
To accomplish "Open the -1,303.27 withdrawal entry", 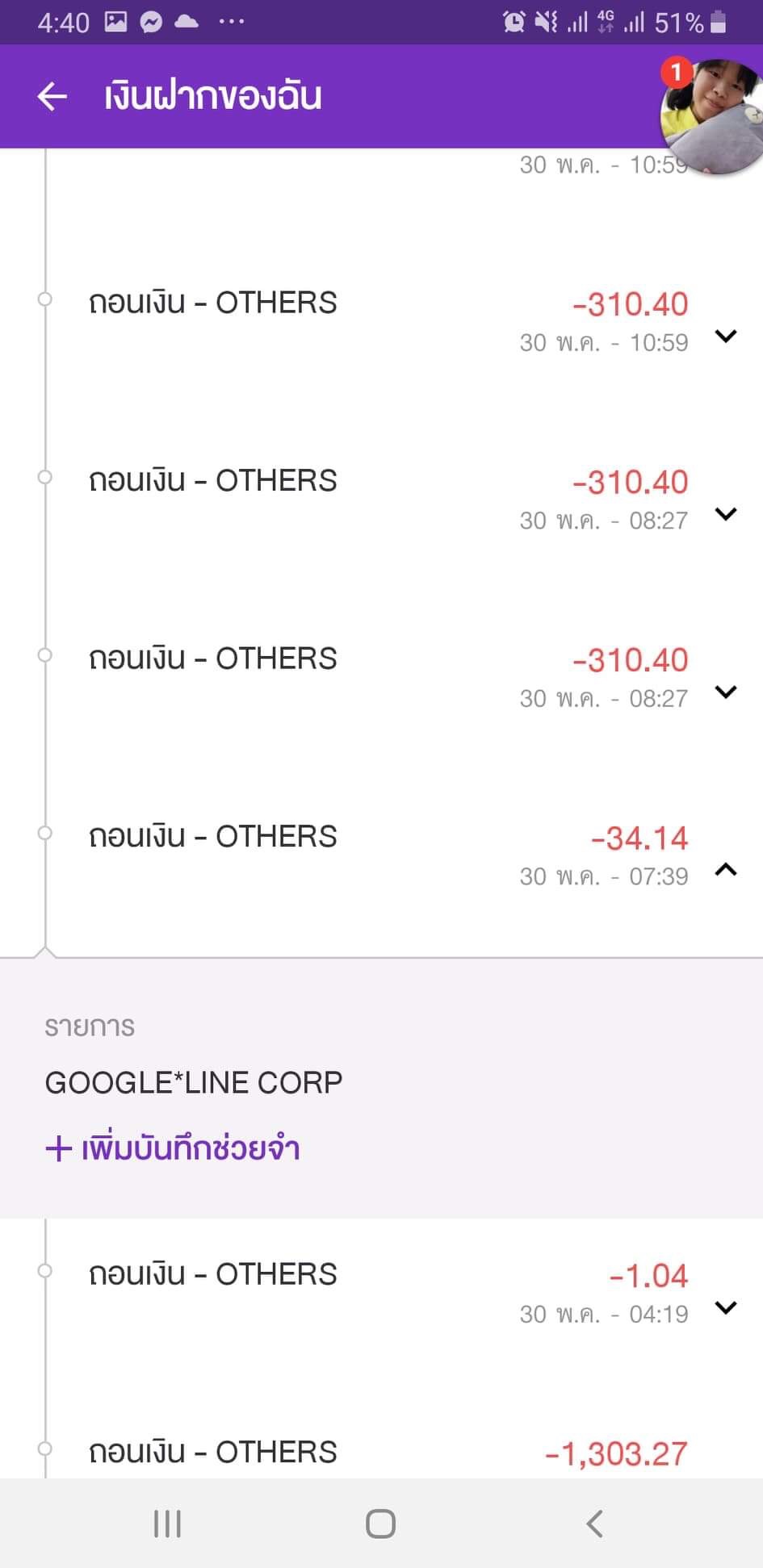I will click(x=388, y=1453).
